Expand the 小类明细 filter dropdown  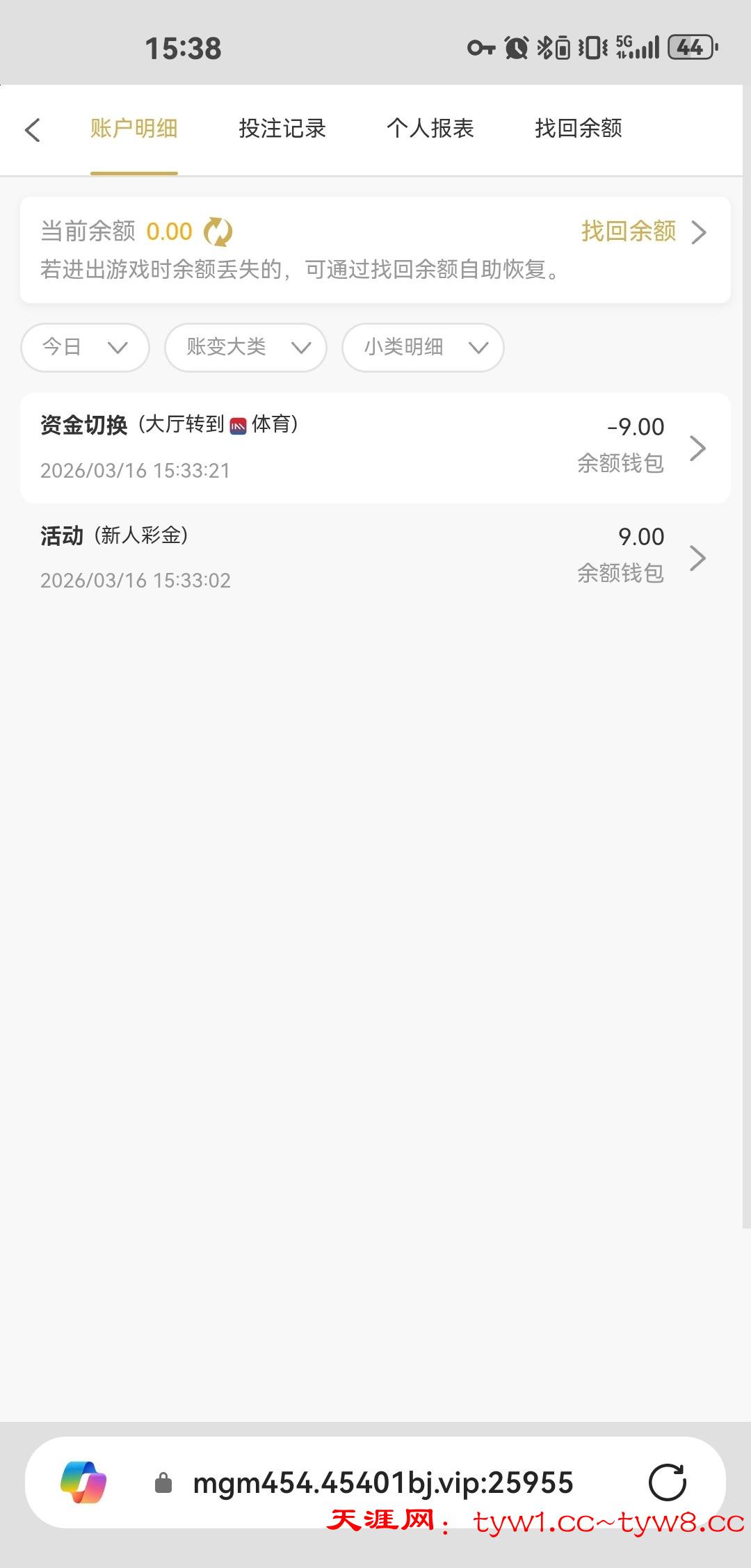click(x=423, y=347)
